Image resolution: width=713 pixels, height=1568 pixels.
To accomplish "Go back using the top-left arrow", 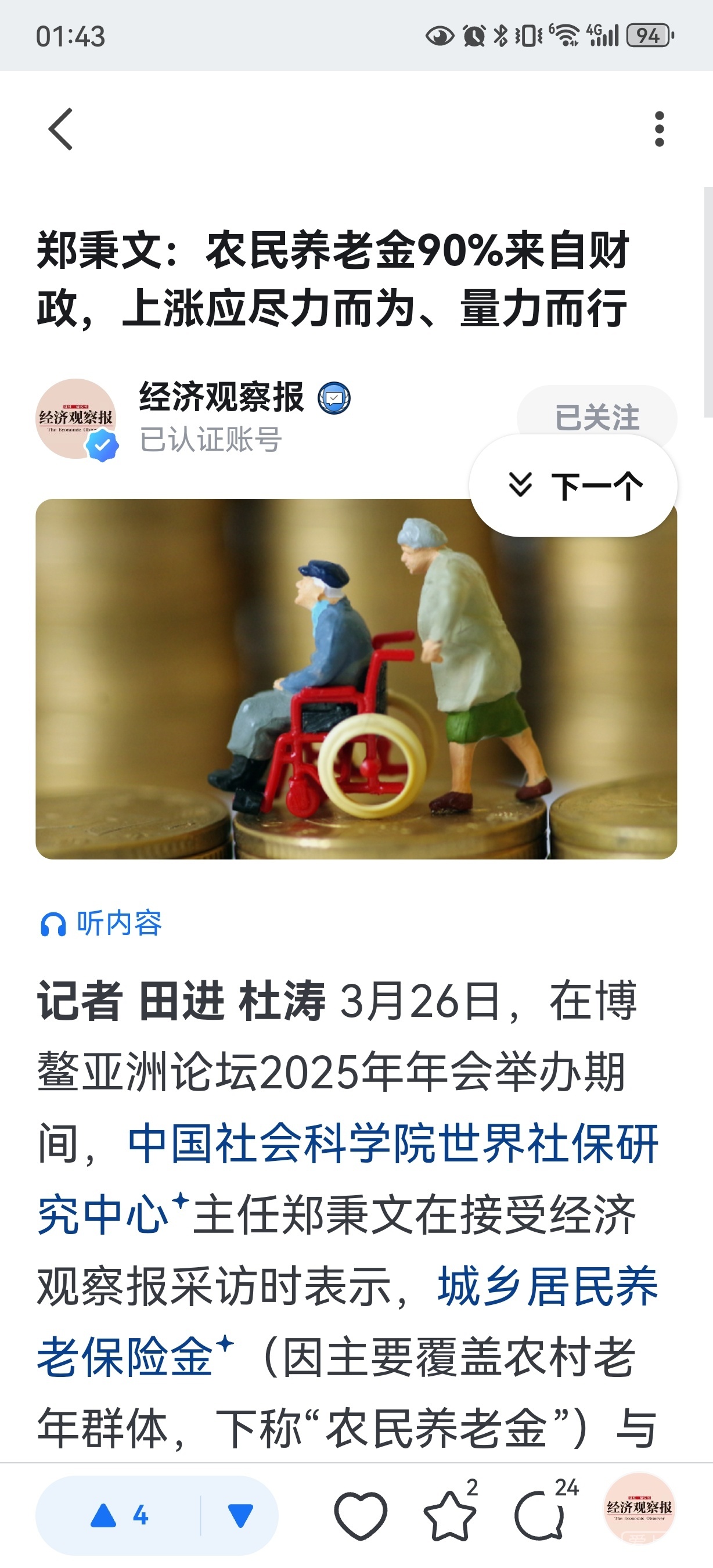I will pyautogui.click(x=61, y=129).
